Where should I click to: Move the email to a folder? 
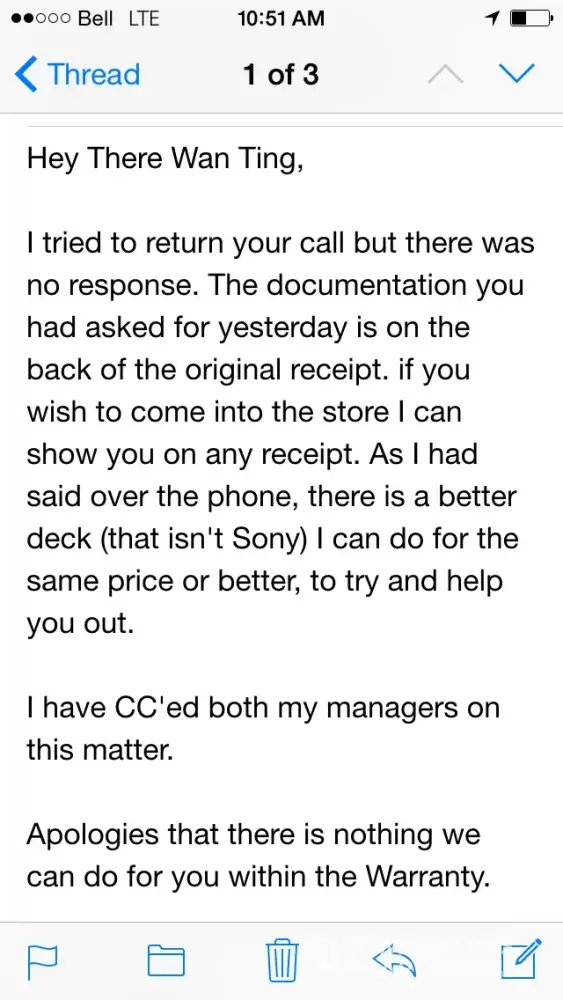tap(166, 960)
